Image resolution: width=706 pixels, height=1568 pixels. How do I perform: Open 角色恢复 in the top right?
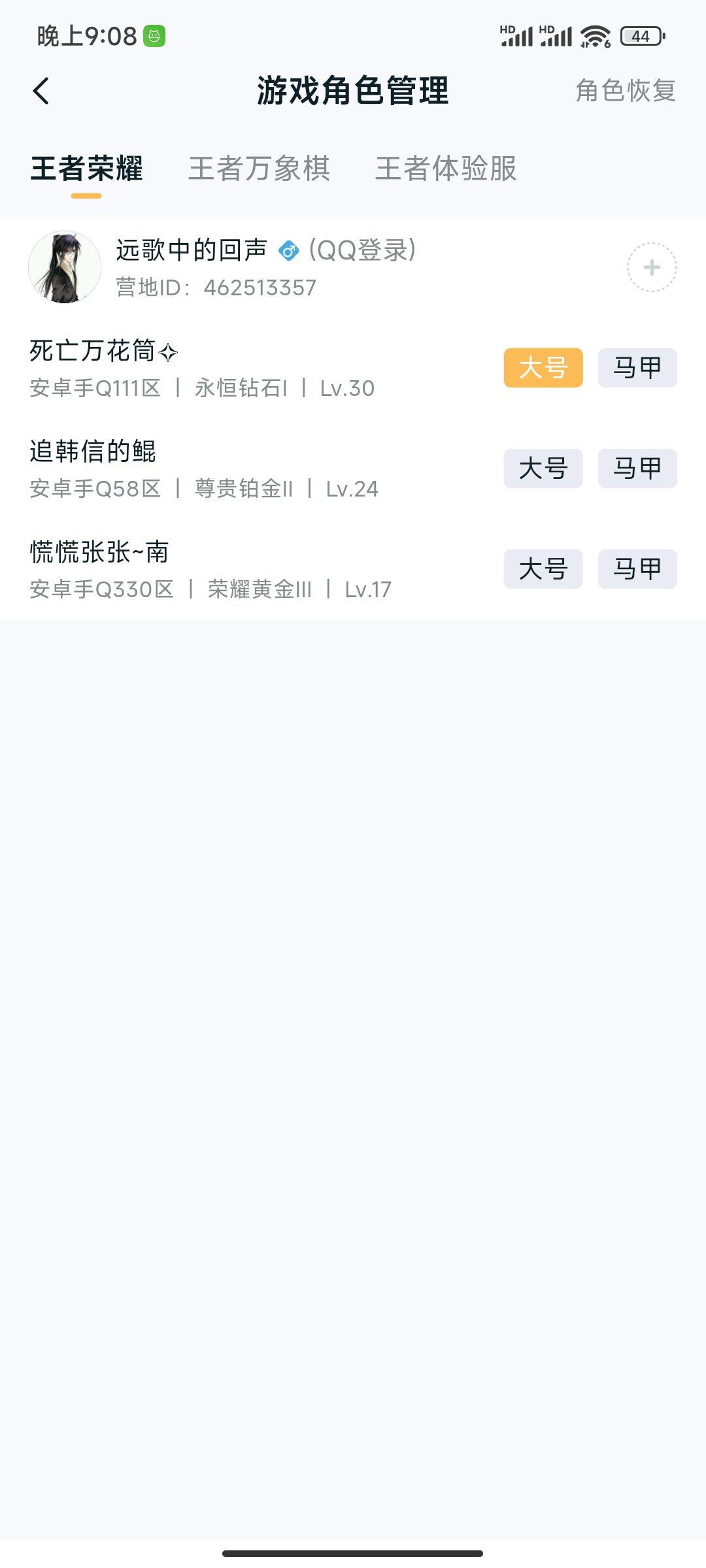pyautogui.click(x=626, y=91)
